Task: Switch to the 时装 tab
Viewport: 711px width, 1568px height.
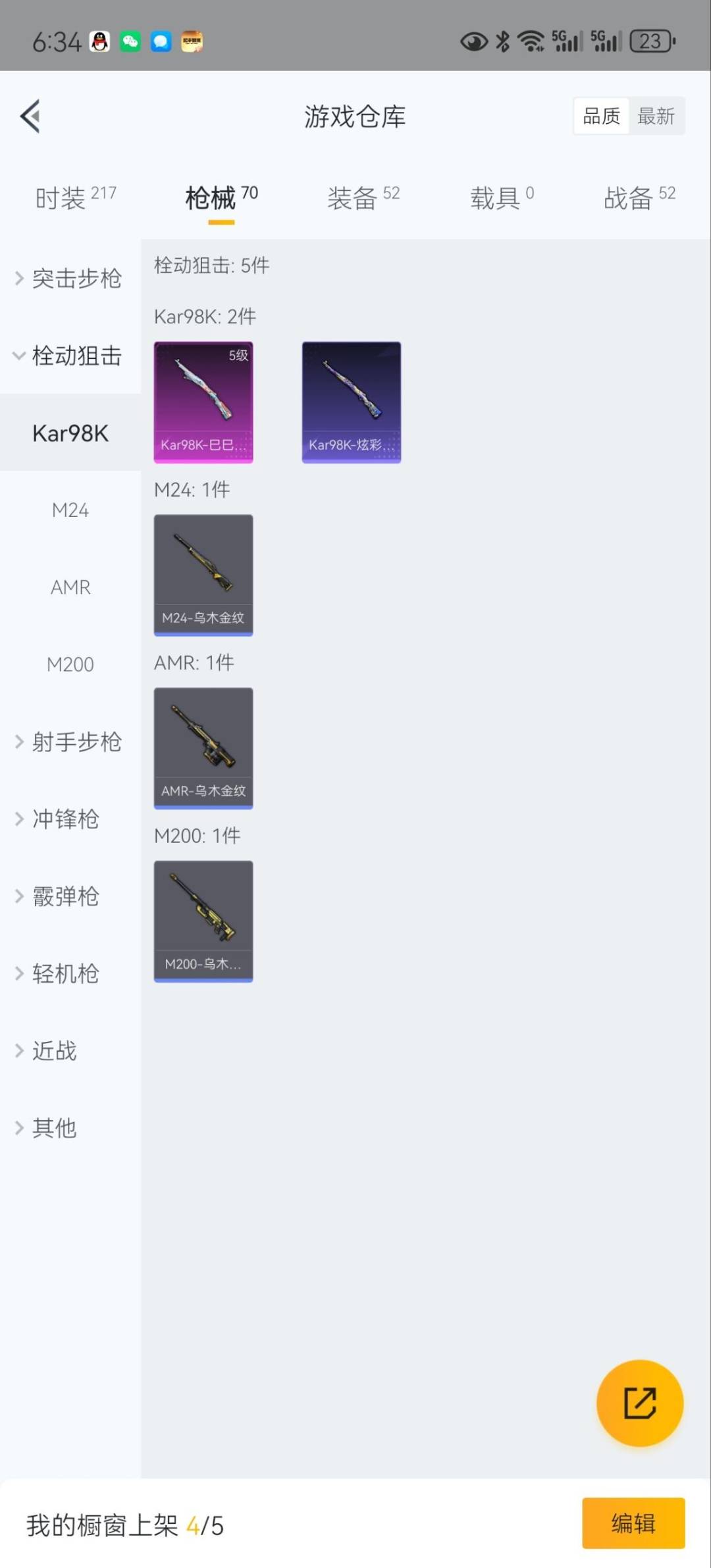Action: pyautogui.click(x=76, y=198)
